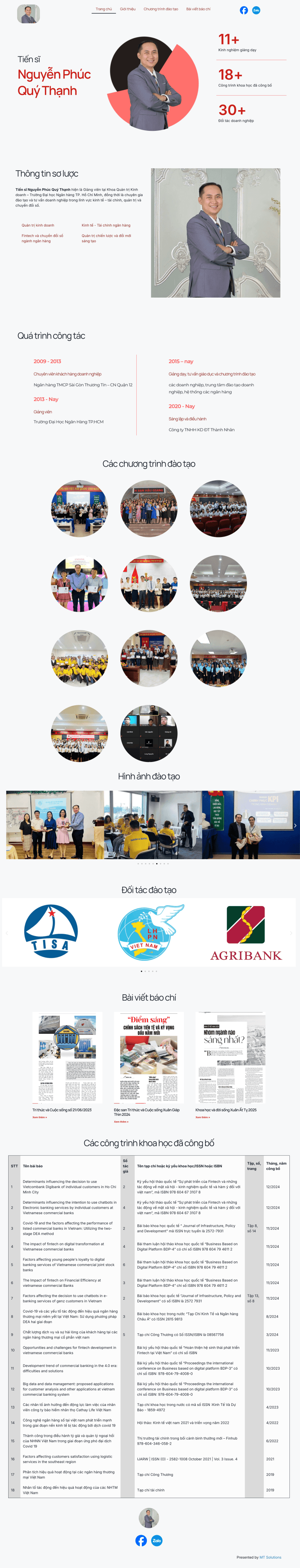
Task: Tap Xem thêm under Khoa học và đời sống Xuân Ất Tỵ
Action: (202, 1117)
